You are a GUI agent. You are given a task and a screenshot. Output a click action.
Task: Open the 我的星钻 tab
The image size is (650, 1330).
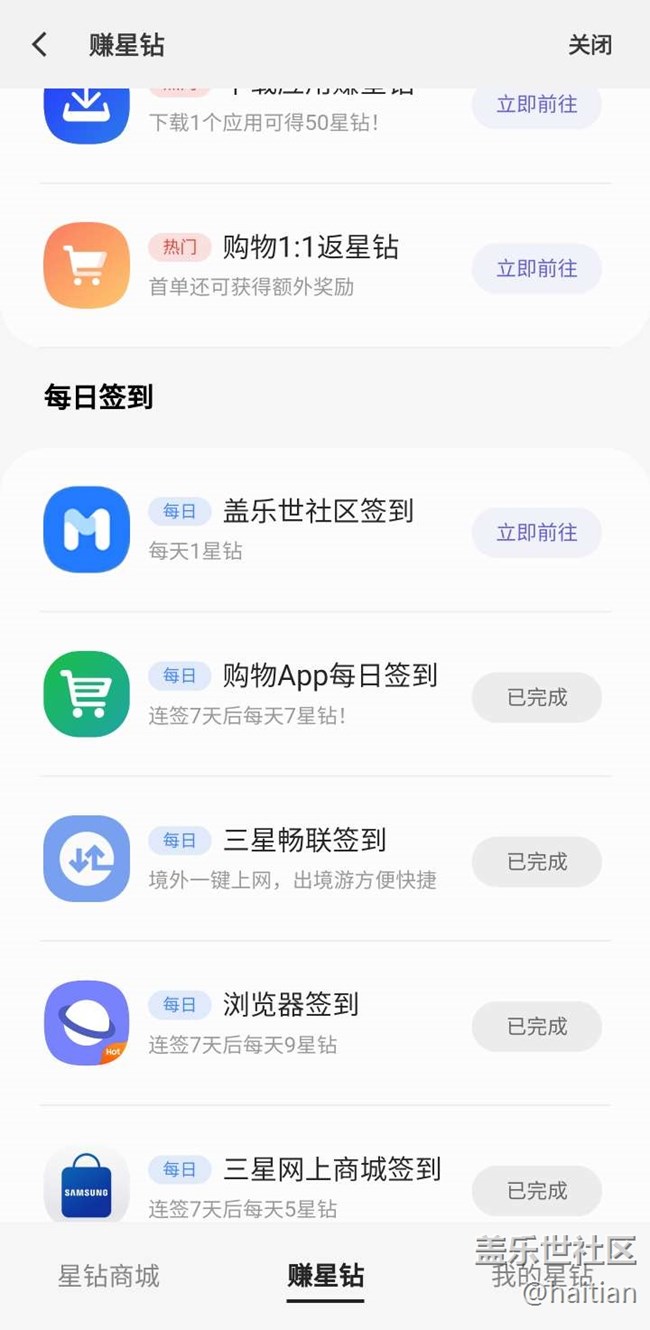click(542, 1276)
